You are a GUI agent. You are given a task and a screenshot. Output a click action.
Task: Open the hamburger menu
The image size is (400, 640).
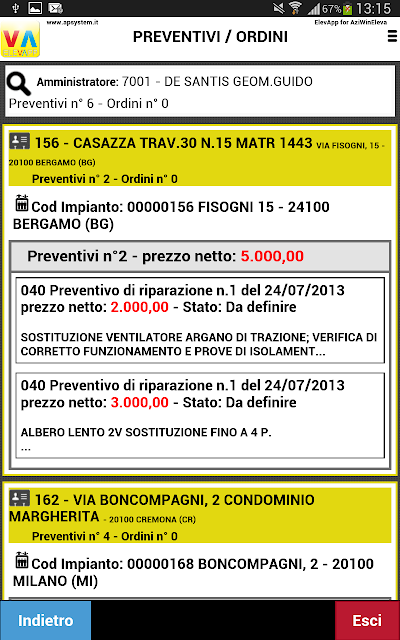pos(392,37)
